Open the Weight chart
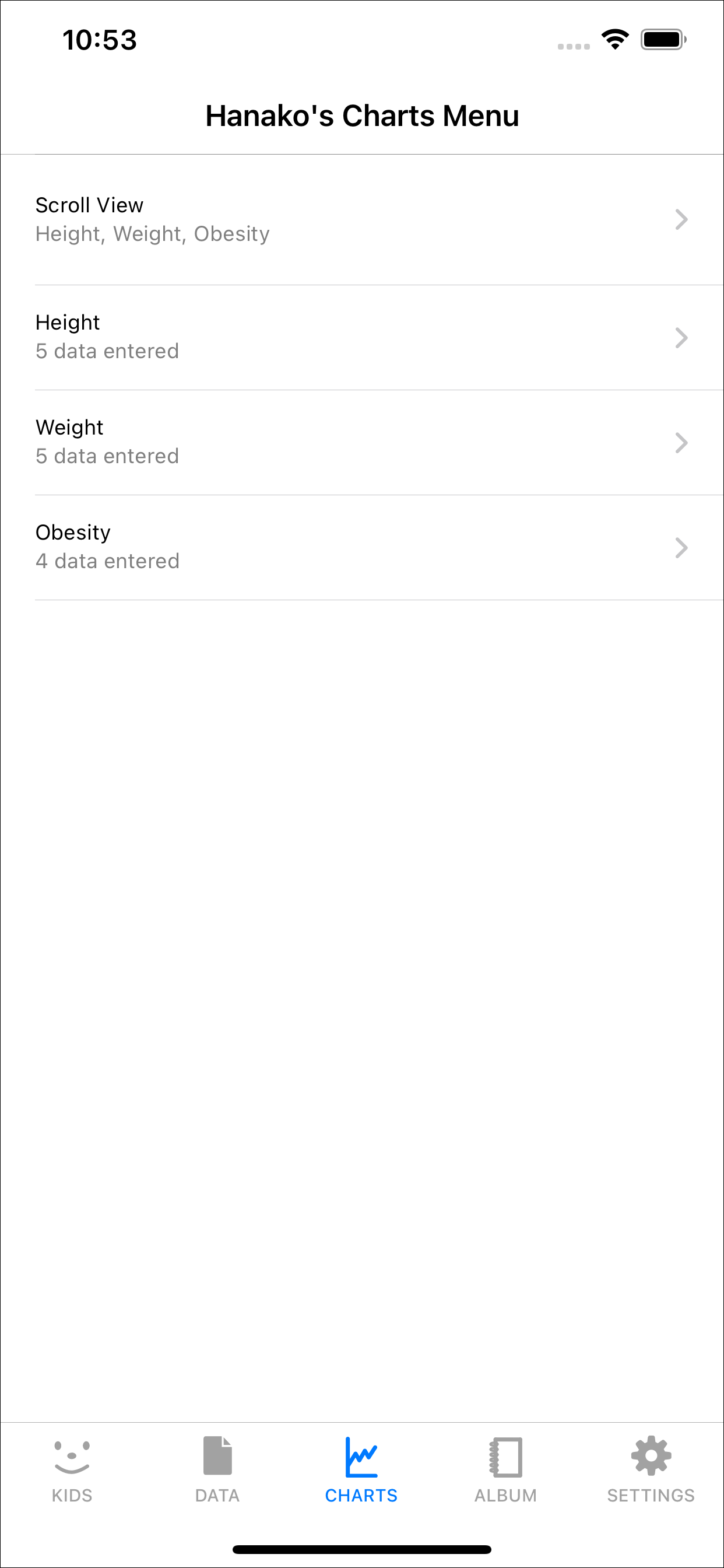 [362, 443]
